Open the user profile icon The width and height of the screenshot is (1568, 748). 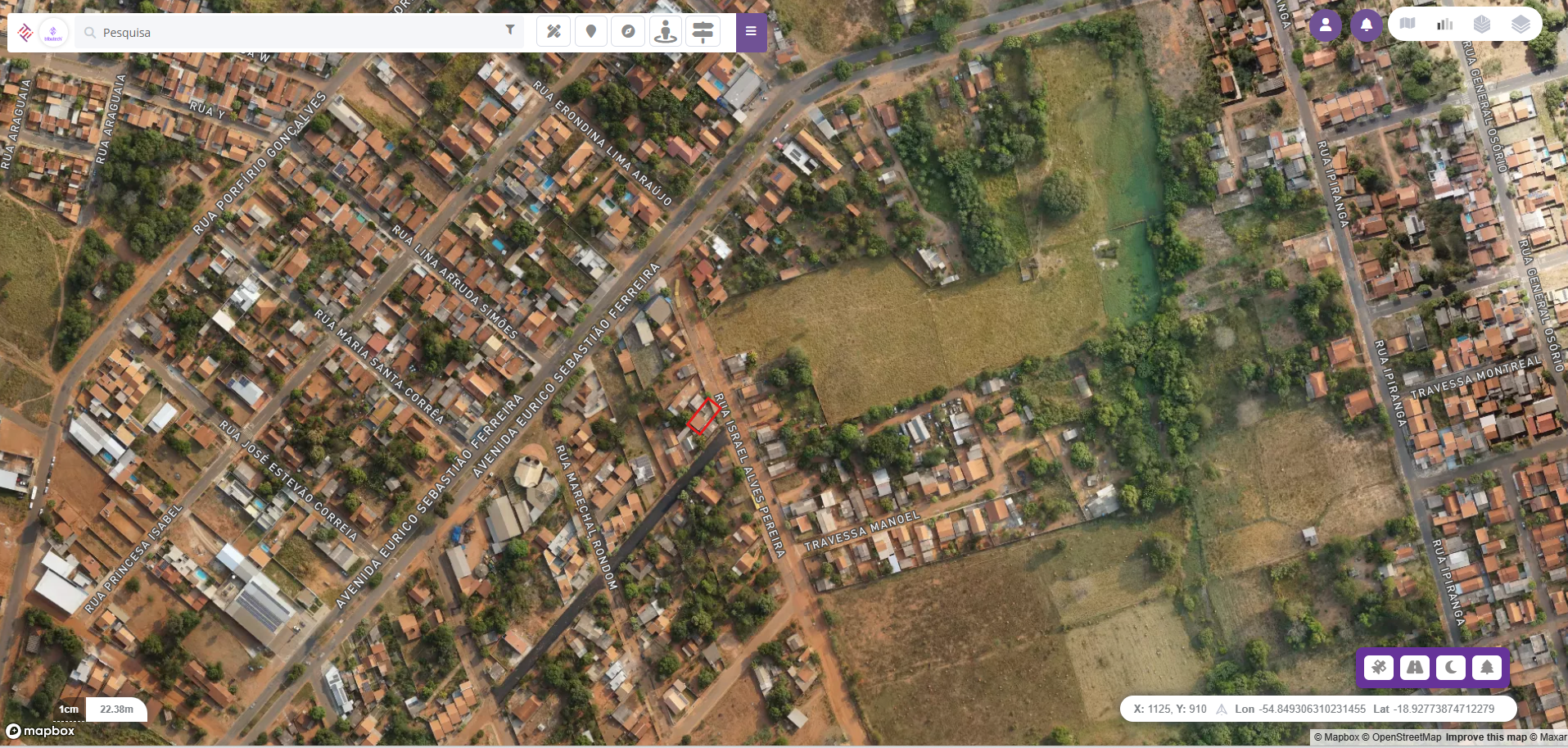[x=1326, y=25]
